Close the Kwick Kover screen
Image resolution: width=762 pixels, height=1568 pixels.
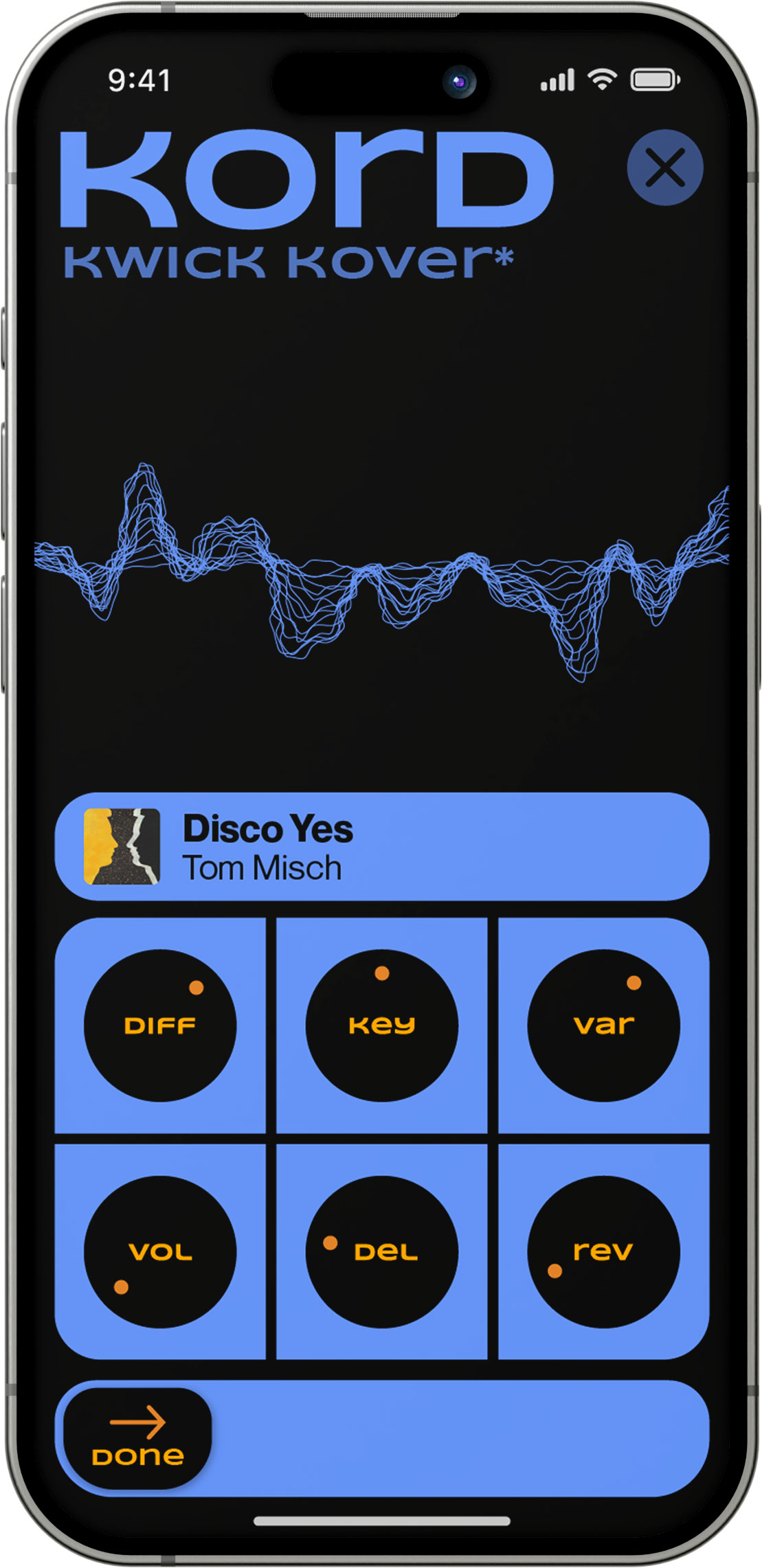pyautogui.click(x=664, y=168)
